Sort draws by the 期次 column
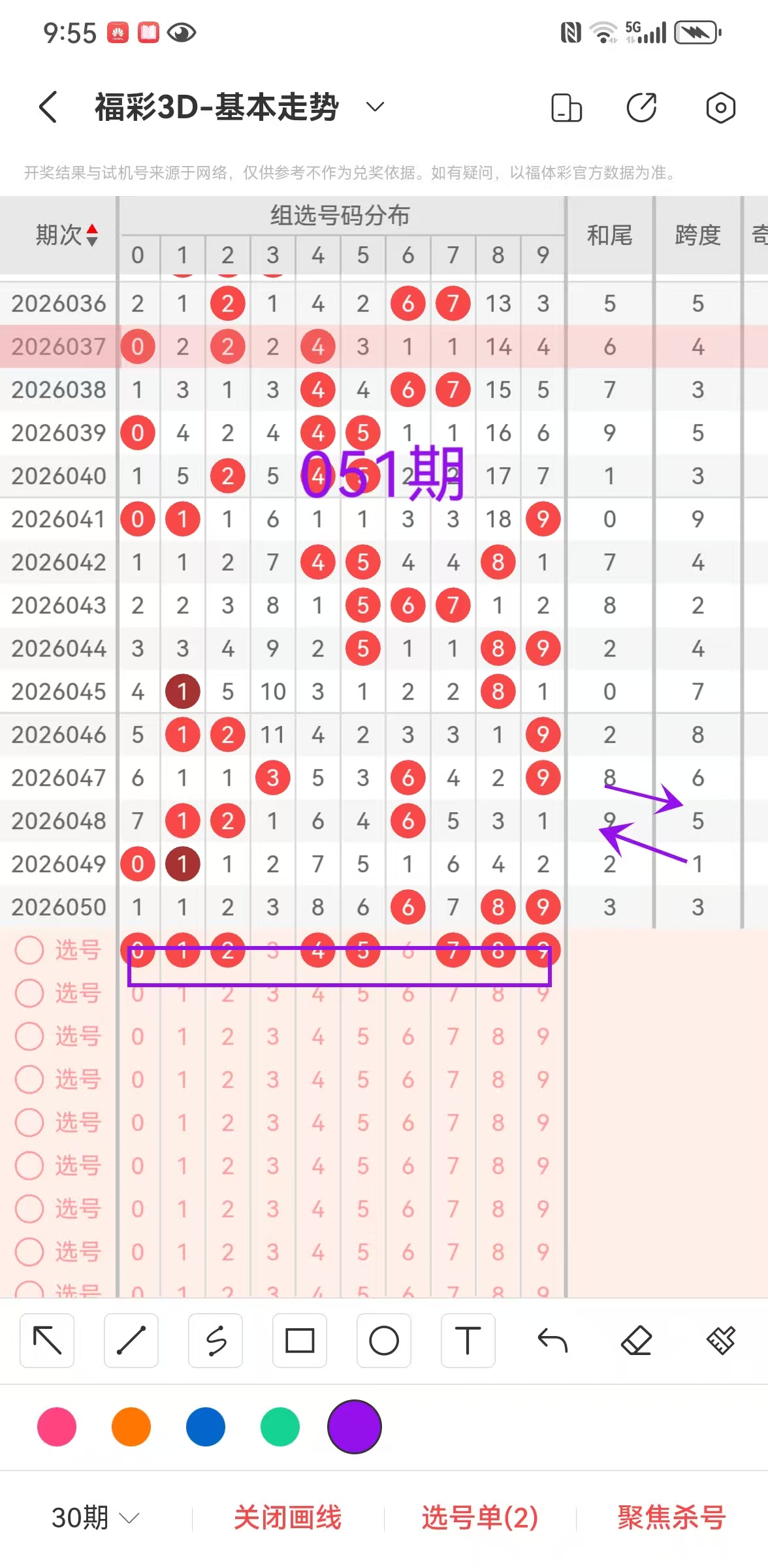The width and height of the screenshot is (768, 1568). point(67,235)
